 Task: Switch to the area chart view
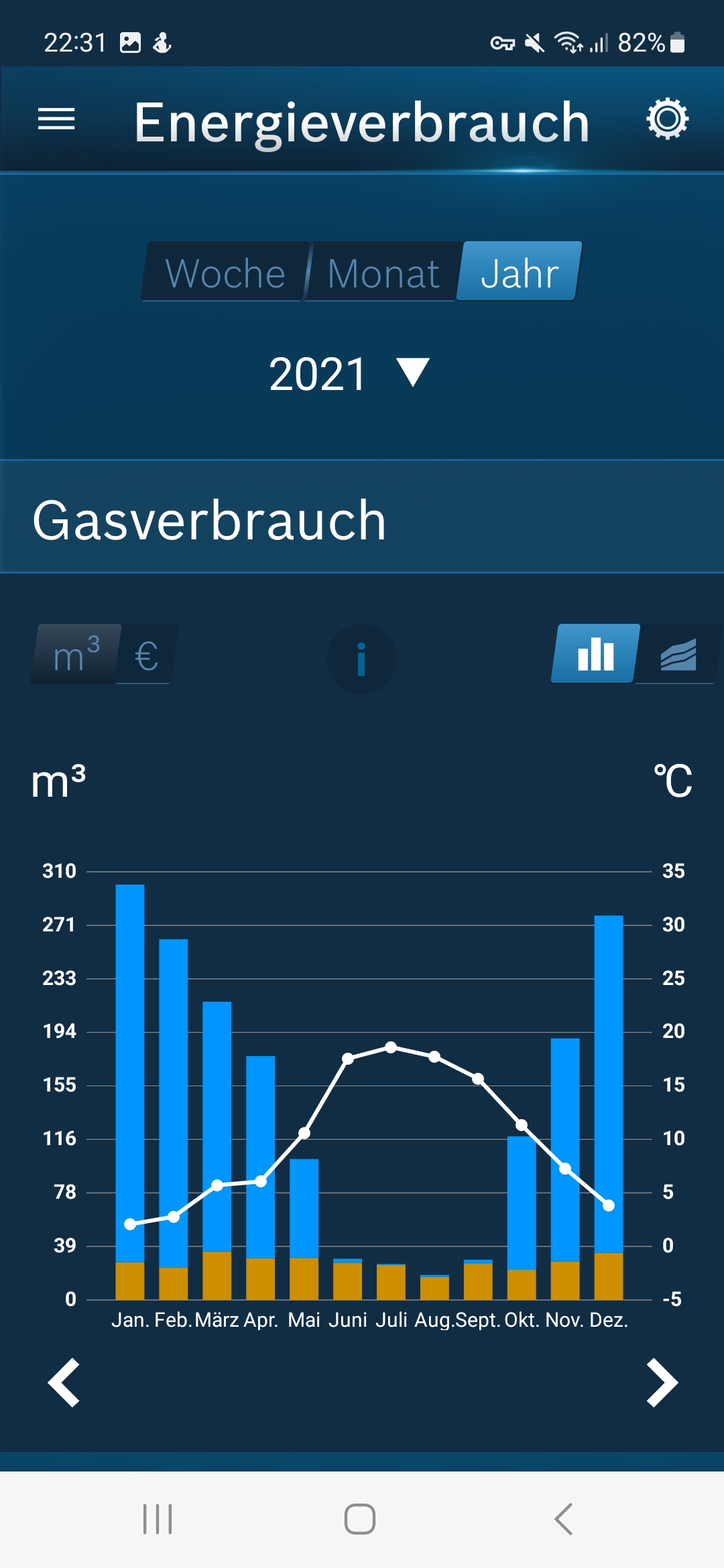point(678,654)
